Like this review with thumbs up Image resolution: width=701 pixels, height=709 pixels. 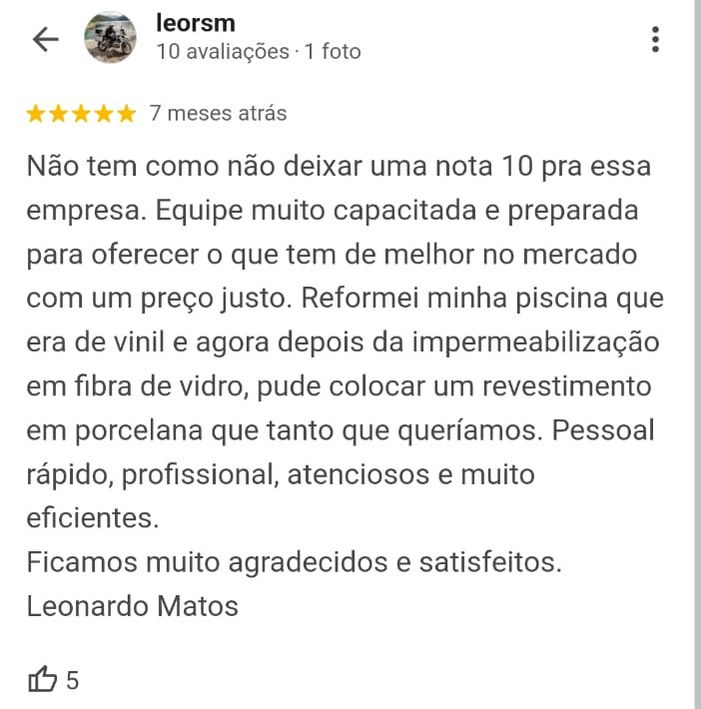coord(42,681)
